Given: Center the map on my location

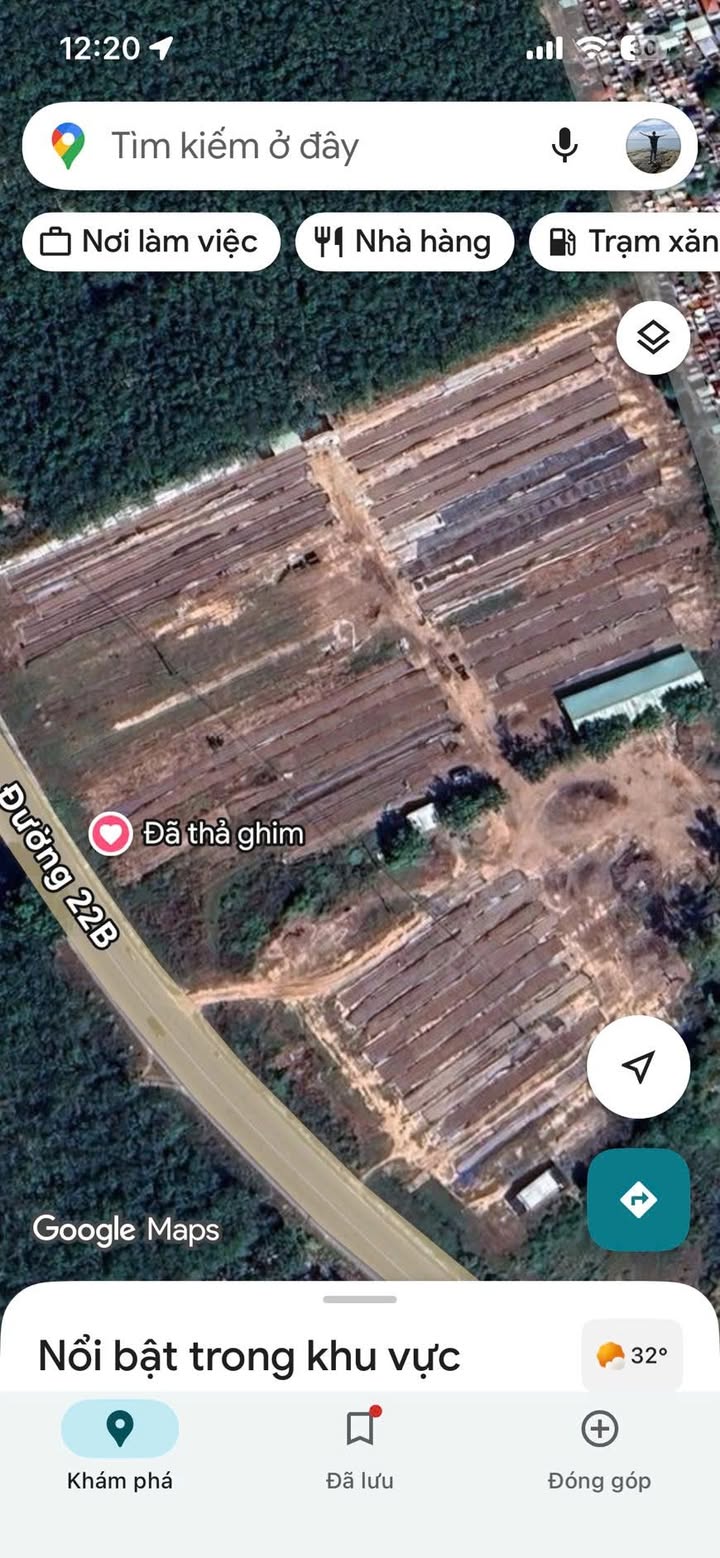Looking at the screenshot, I should pyautogui.click(x=638, y=1067).
